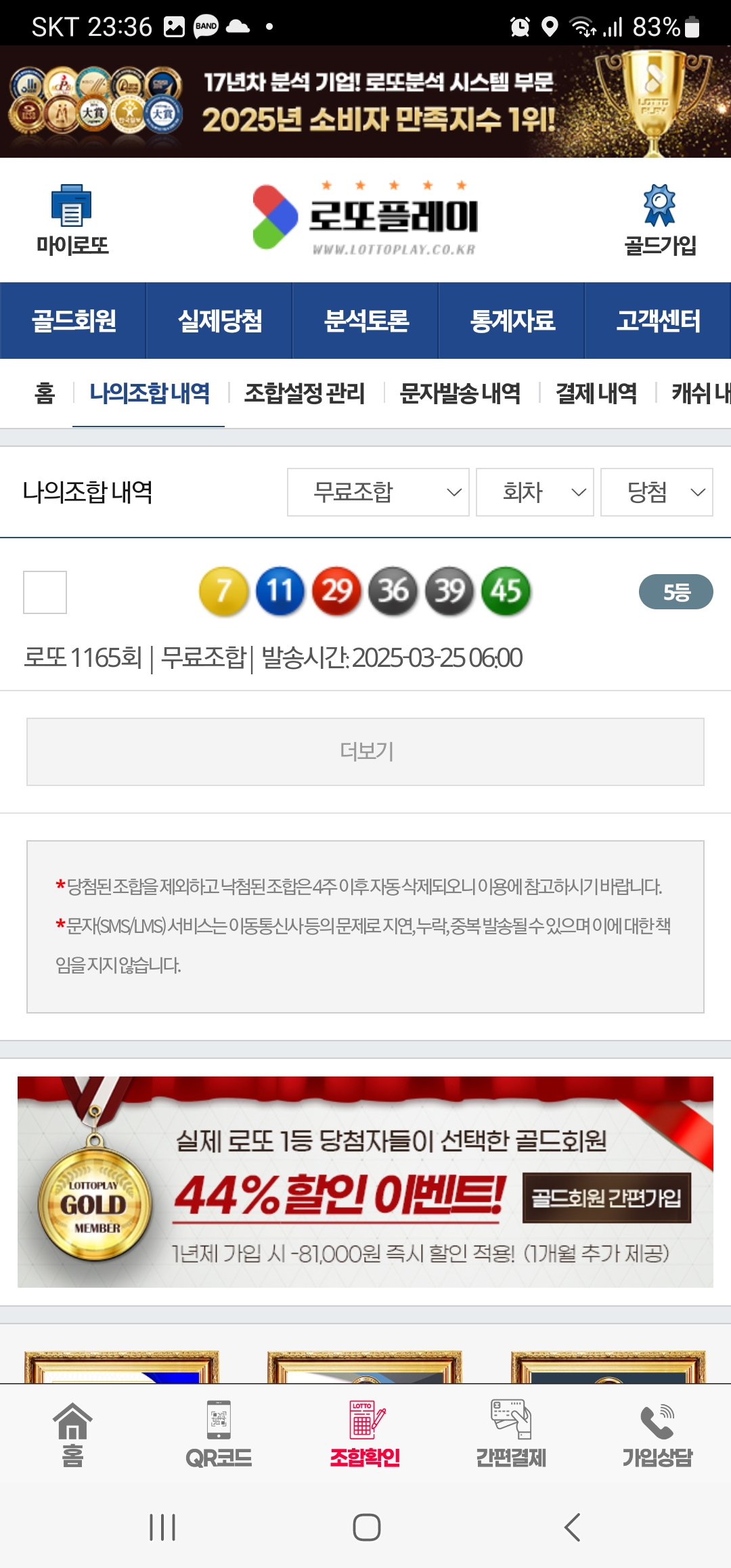Switch to the 조합설정 관리 tab
731x1568 pixels.
point(305,393)
